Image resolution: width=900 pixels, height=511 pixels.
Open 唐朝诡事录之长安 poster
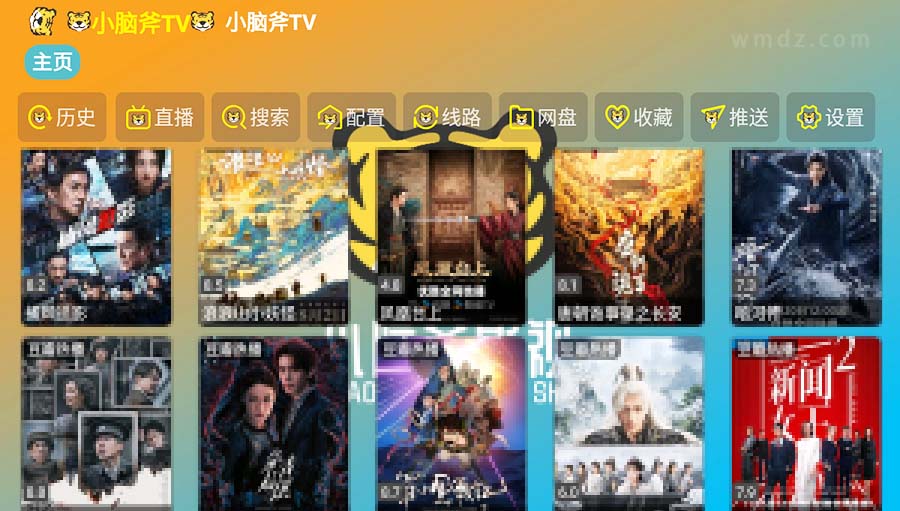629,236
